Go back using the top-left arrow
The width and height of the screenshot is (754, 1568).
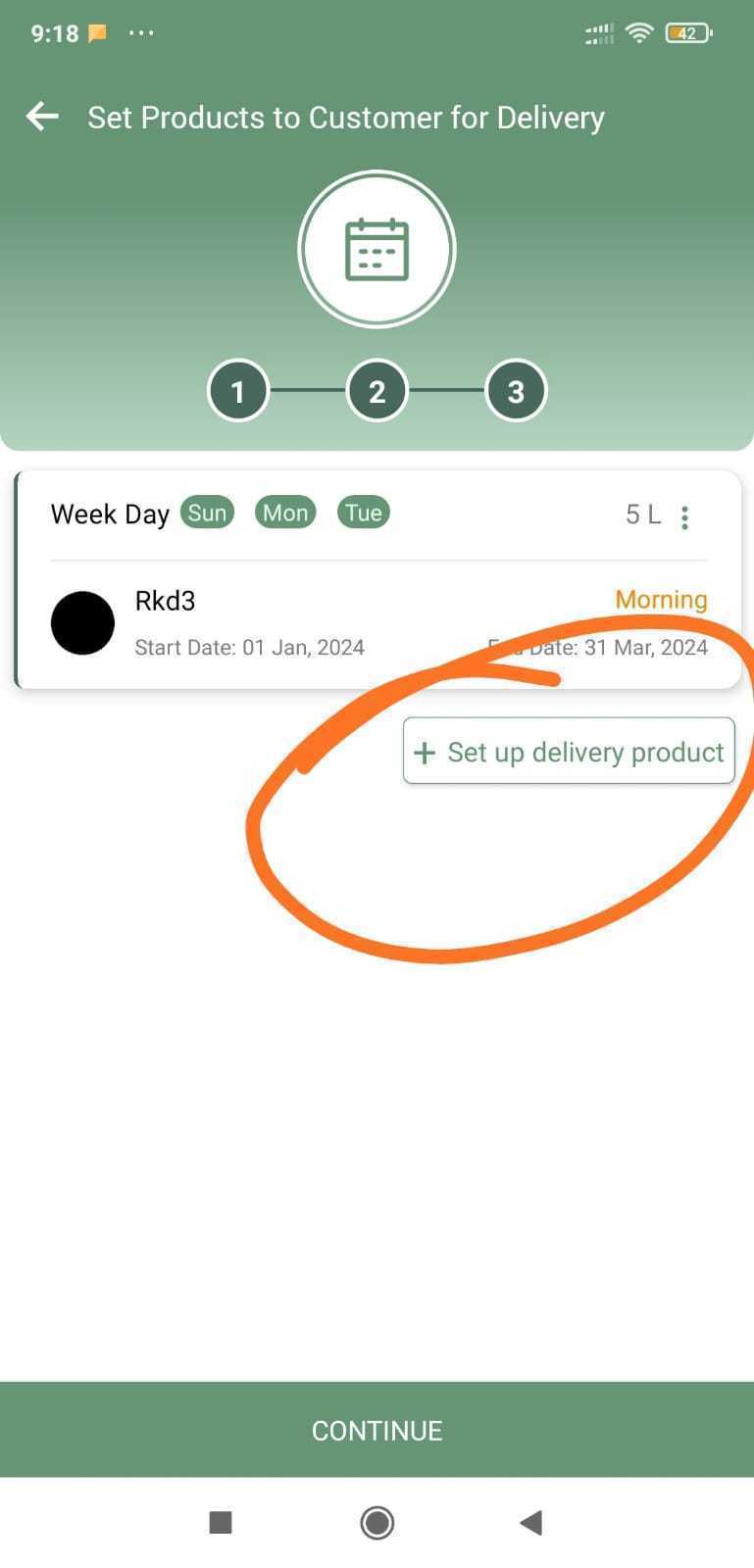(42, 117)
